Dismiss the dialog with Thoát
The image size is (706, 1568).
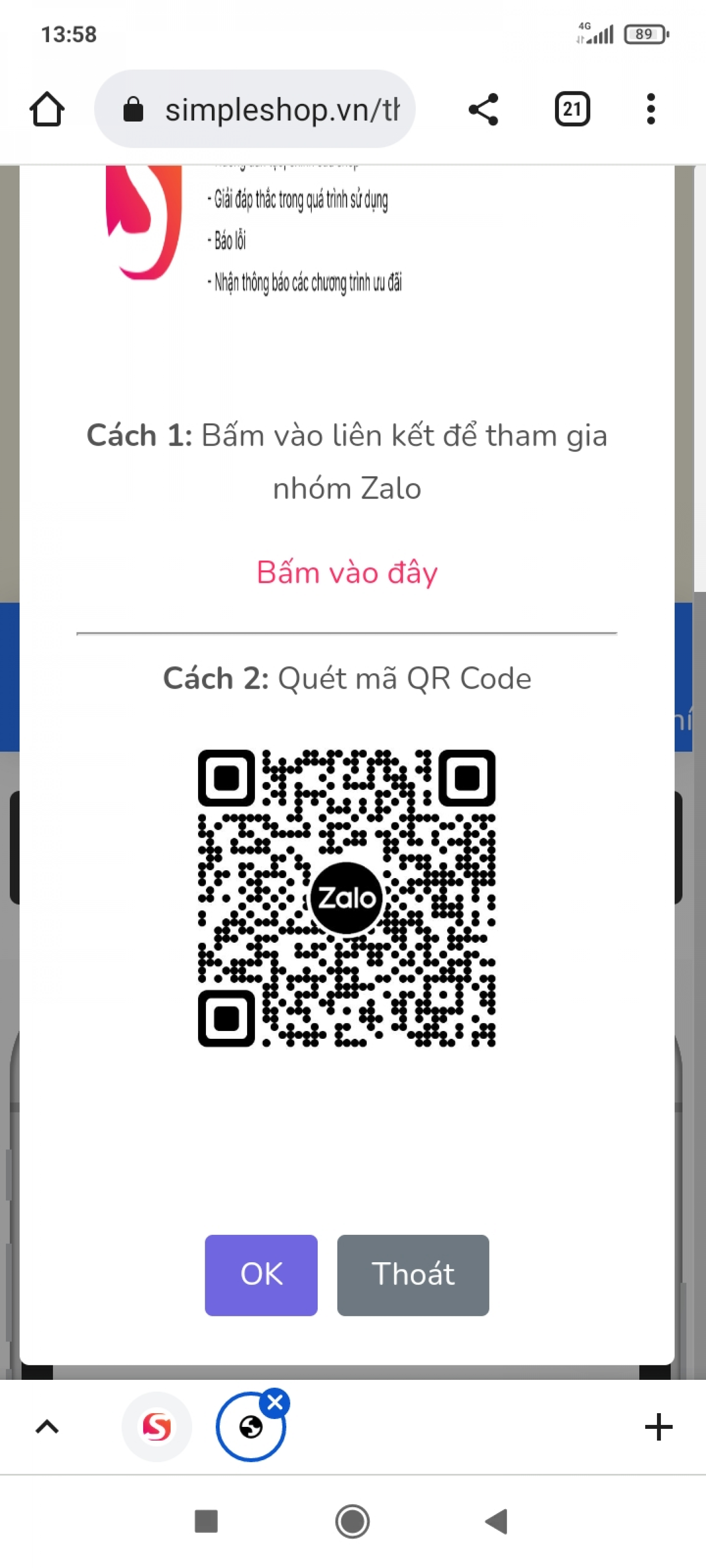[x=412, y=1275]
